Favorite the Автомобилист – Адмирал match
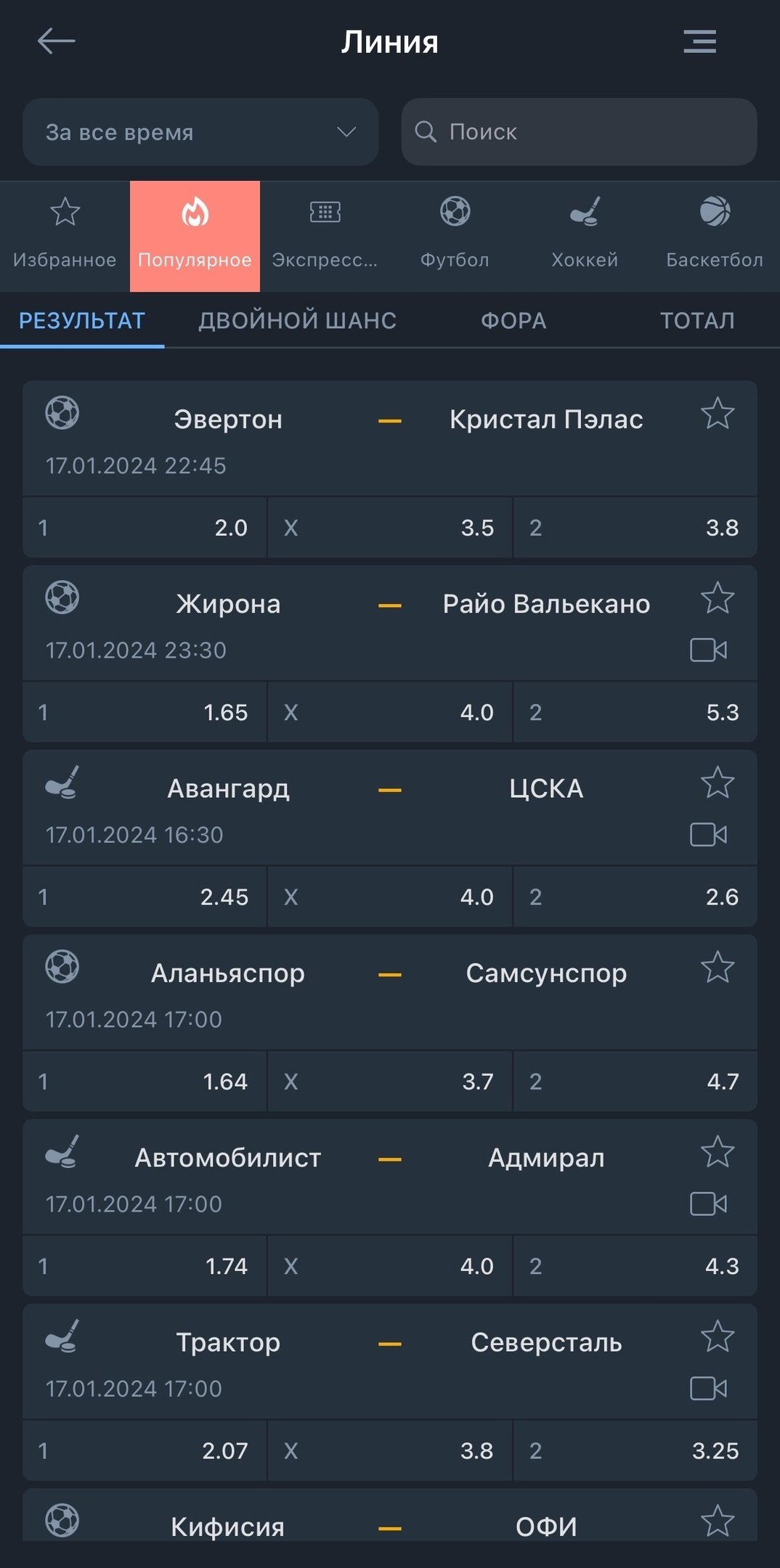The width and height of the screenshot is (780, 1568). (718, 1152)
